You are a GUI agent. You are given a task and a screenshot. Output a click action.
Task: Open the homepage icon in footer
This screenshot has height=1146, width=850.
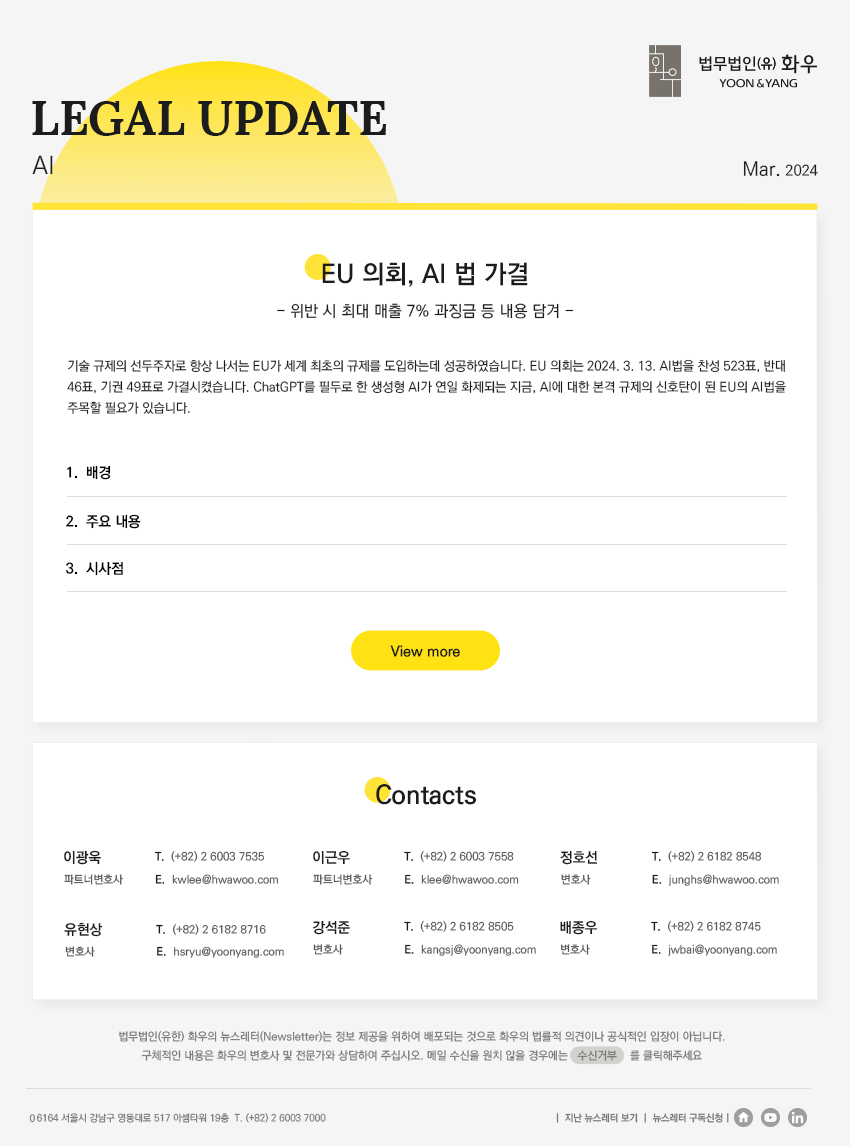click(743, 1117)
